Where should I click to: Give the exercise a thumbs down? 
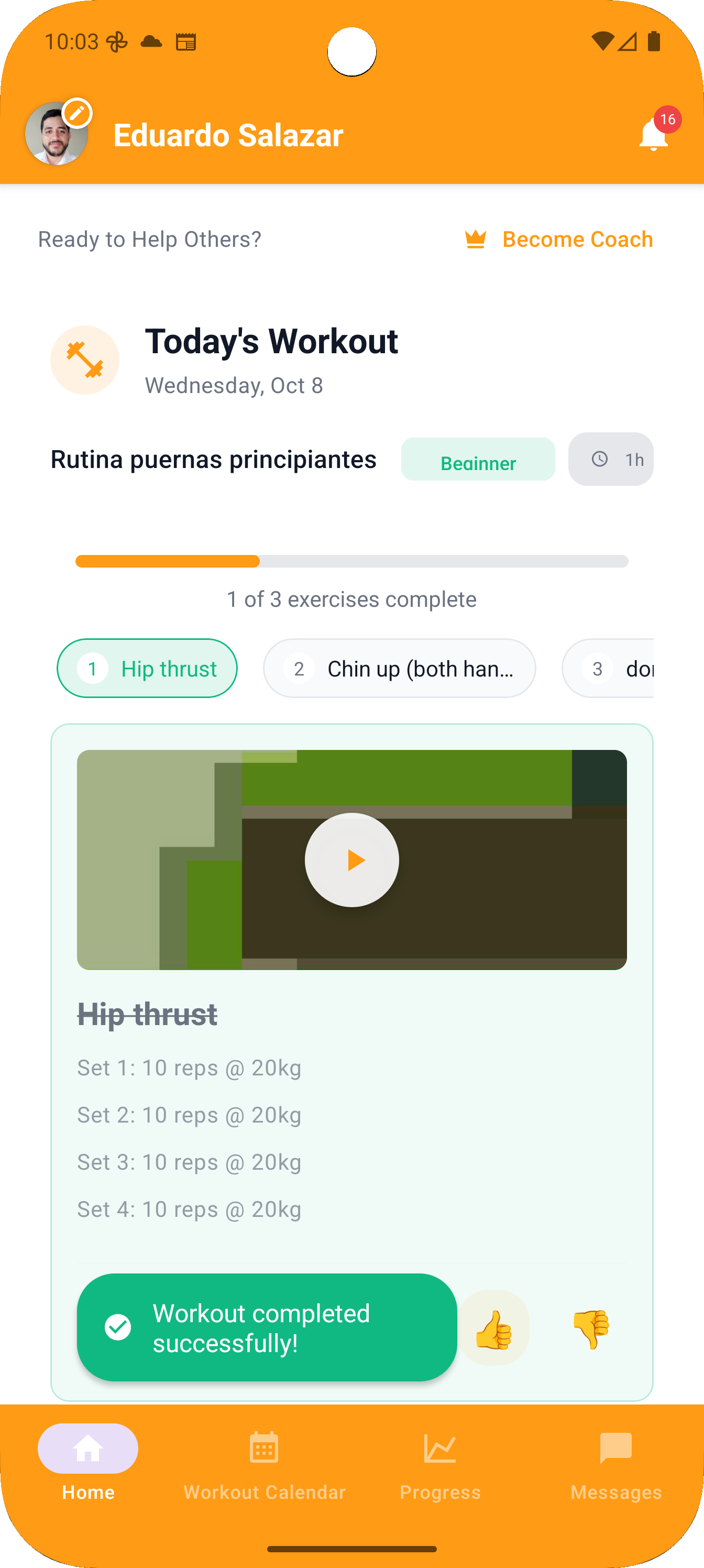(591, 1329)
